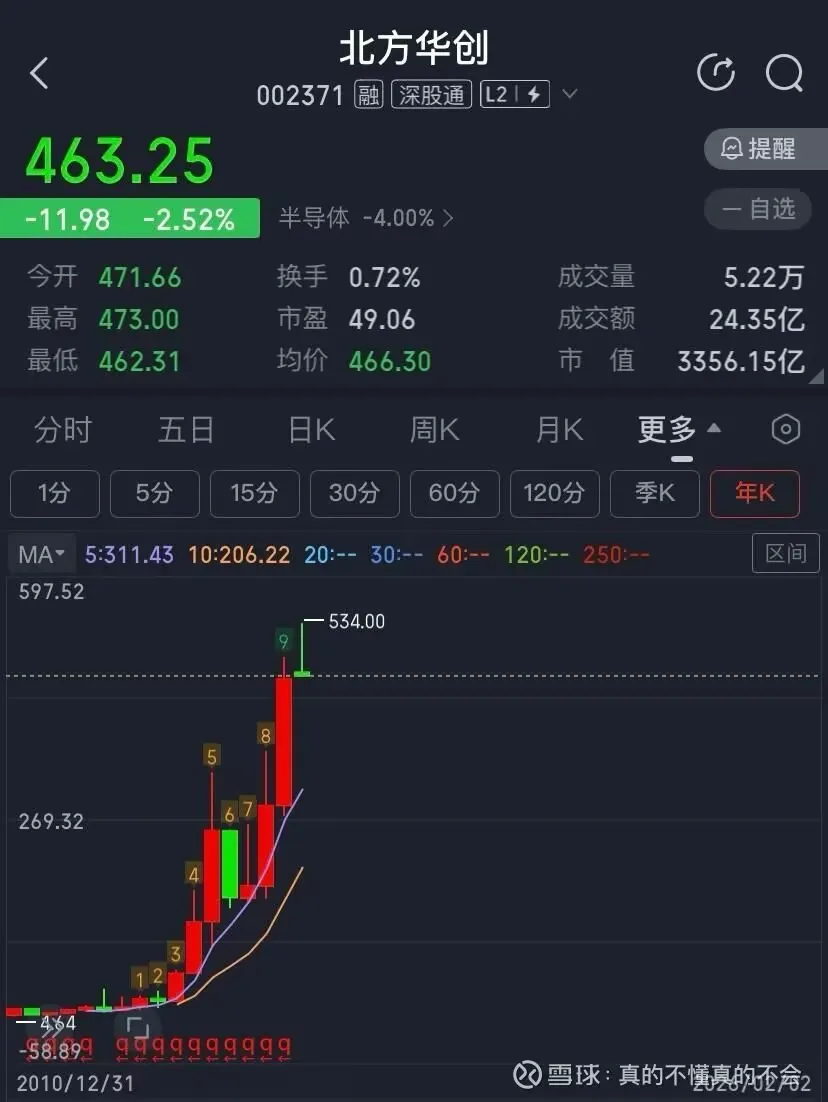Open chart settings hexagon icon
828x1102 pixels.
(786, 430)
